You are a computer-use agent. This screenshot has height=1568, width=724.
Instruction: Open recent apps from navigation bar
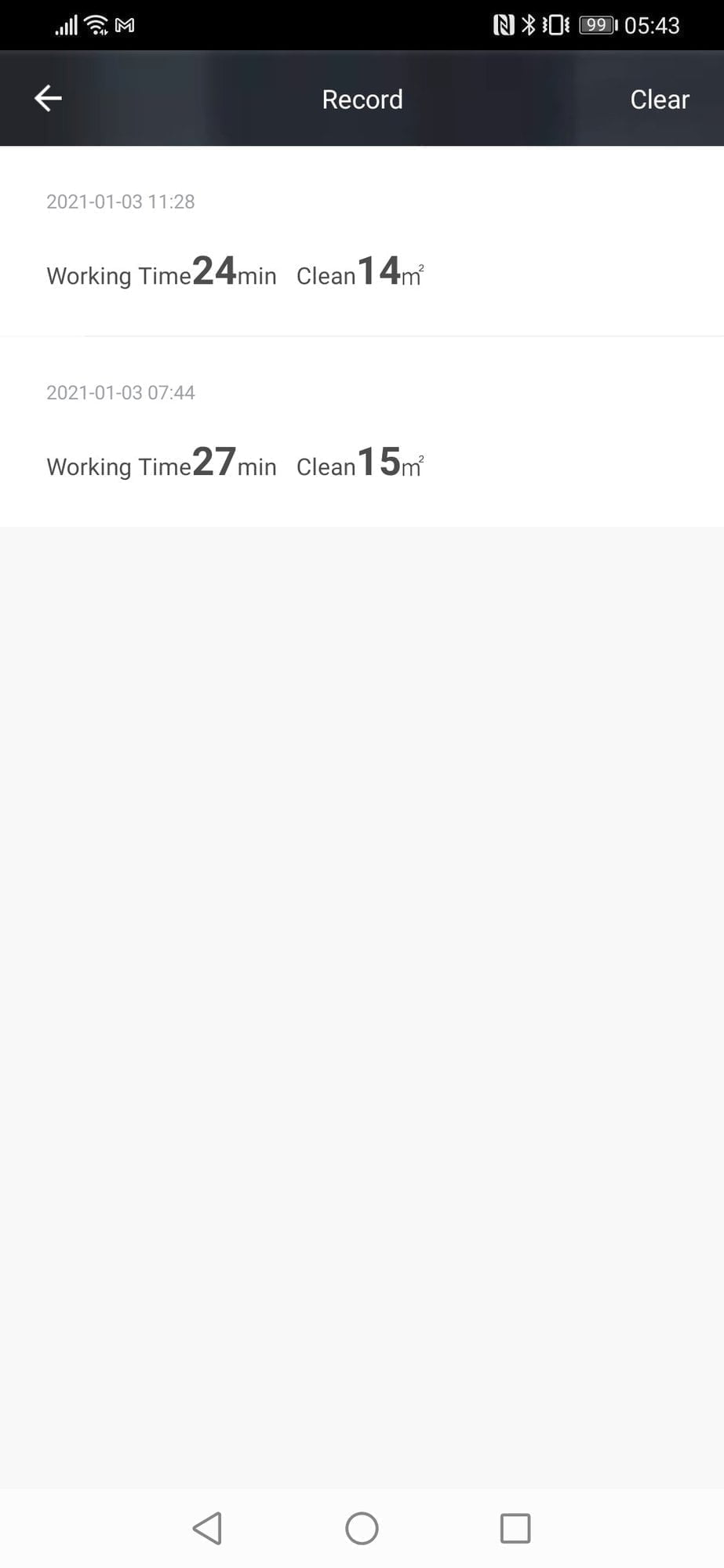(515, 1528)
